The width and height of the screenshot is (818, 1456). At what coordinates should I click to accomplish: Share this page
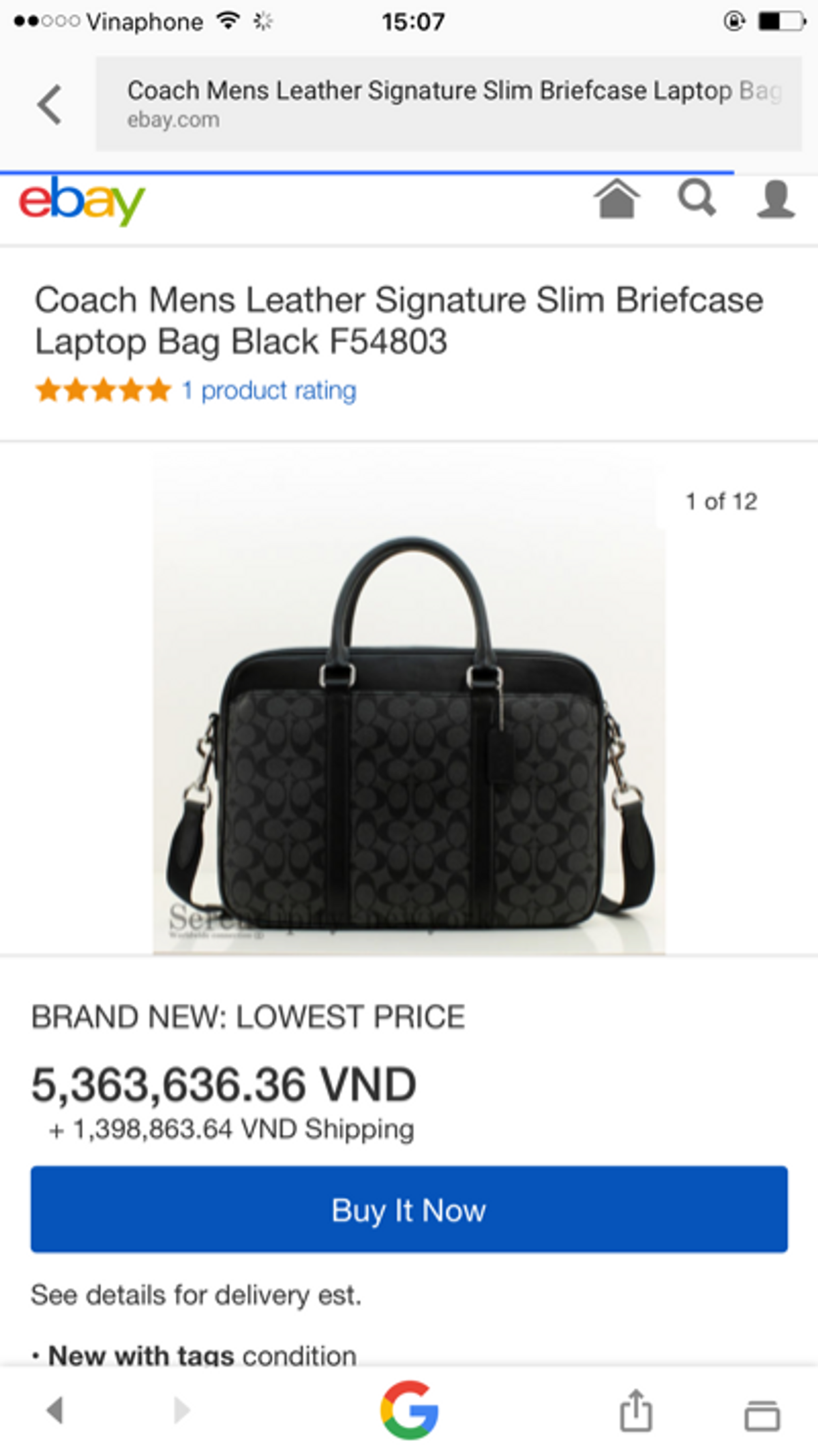coord(635,1410)
